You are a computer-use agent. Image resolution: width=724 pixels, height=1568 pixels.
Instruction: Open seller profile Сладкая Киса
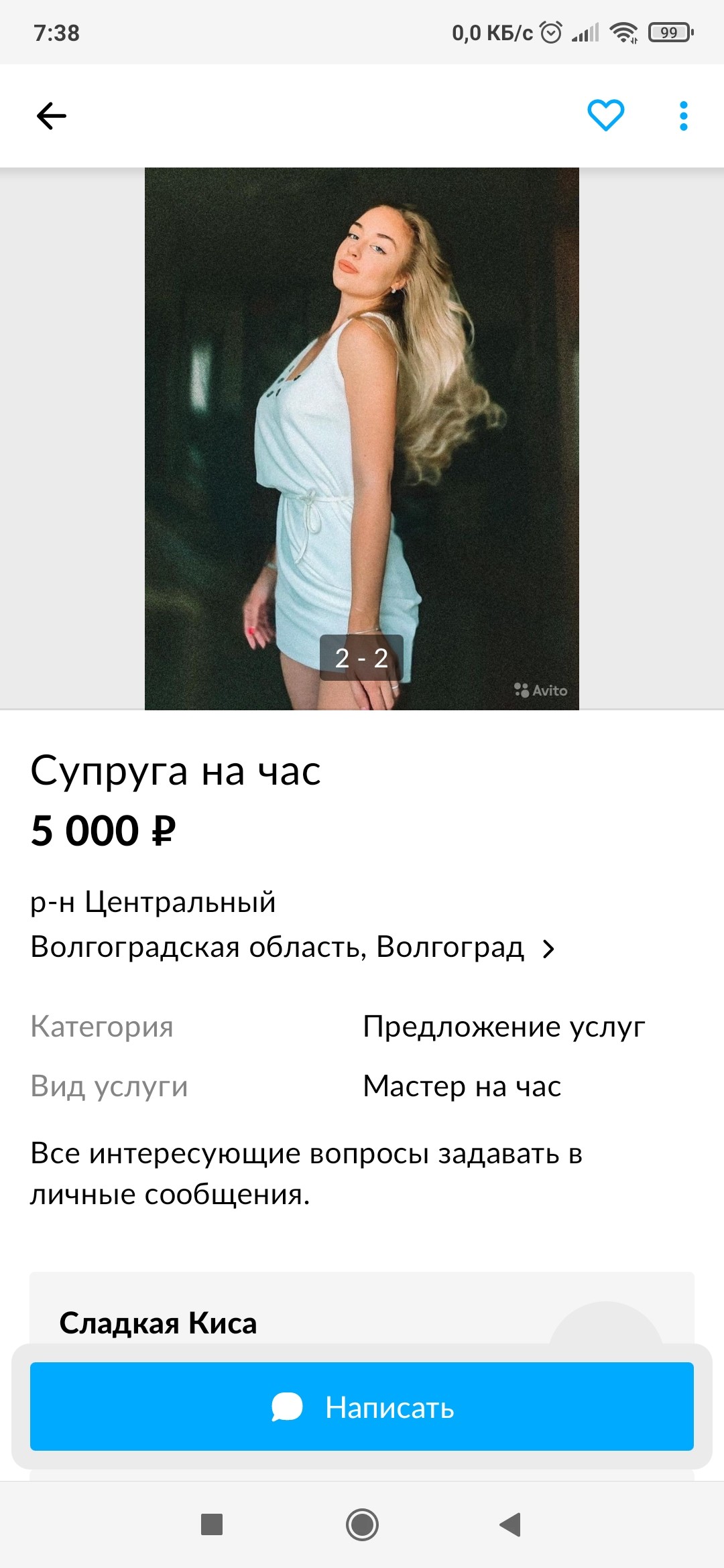(x=158, y=1323)
